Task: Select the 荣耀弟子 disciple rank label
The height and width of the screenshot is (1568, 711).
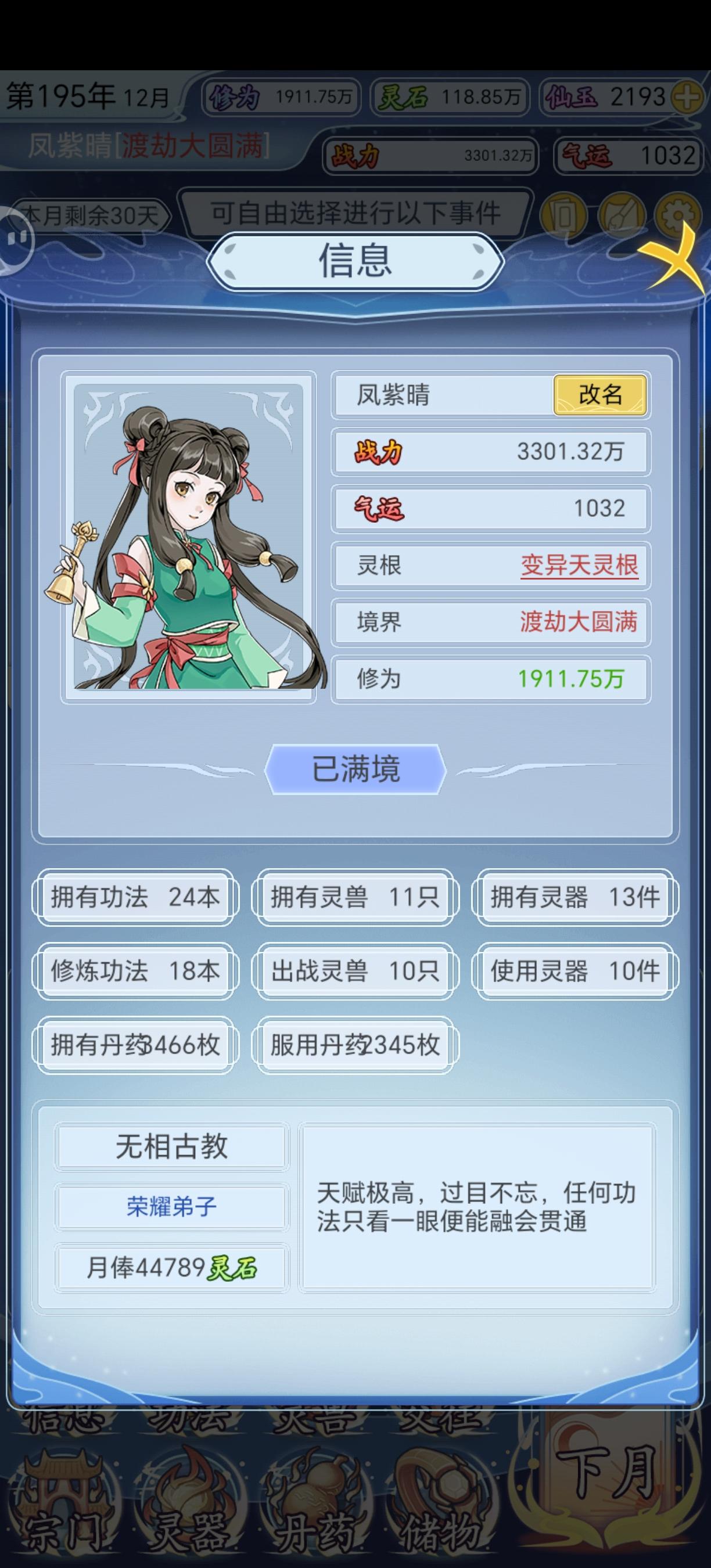Action: click(171, 1207)
